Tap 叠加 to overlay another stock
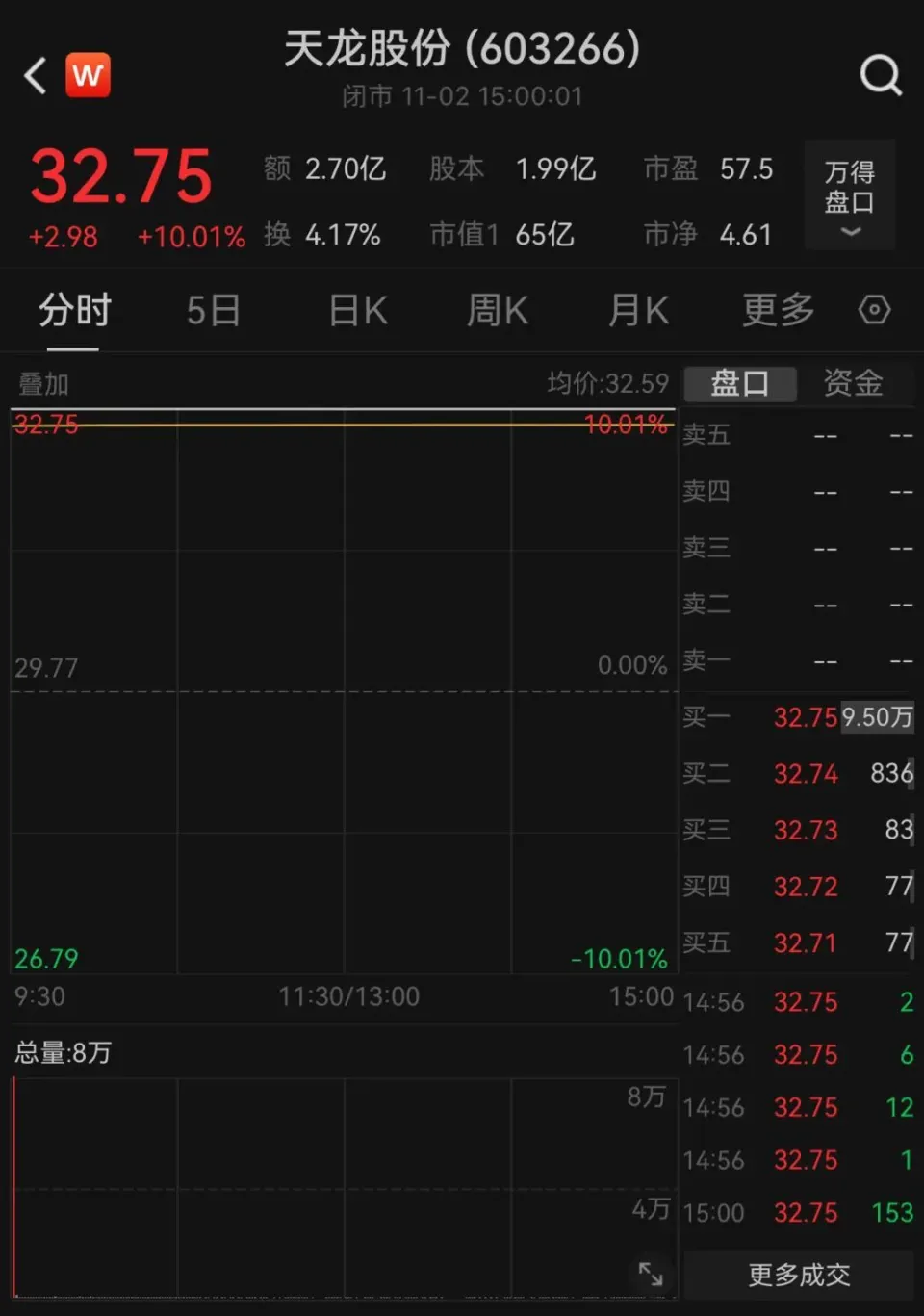The image size is (924, 1316). 44,384
